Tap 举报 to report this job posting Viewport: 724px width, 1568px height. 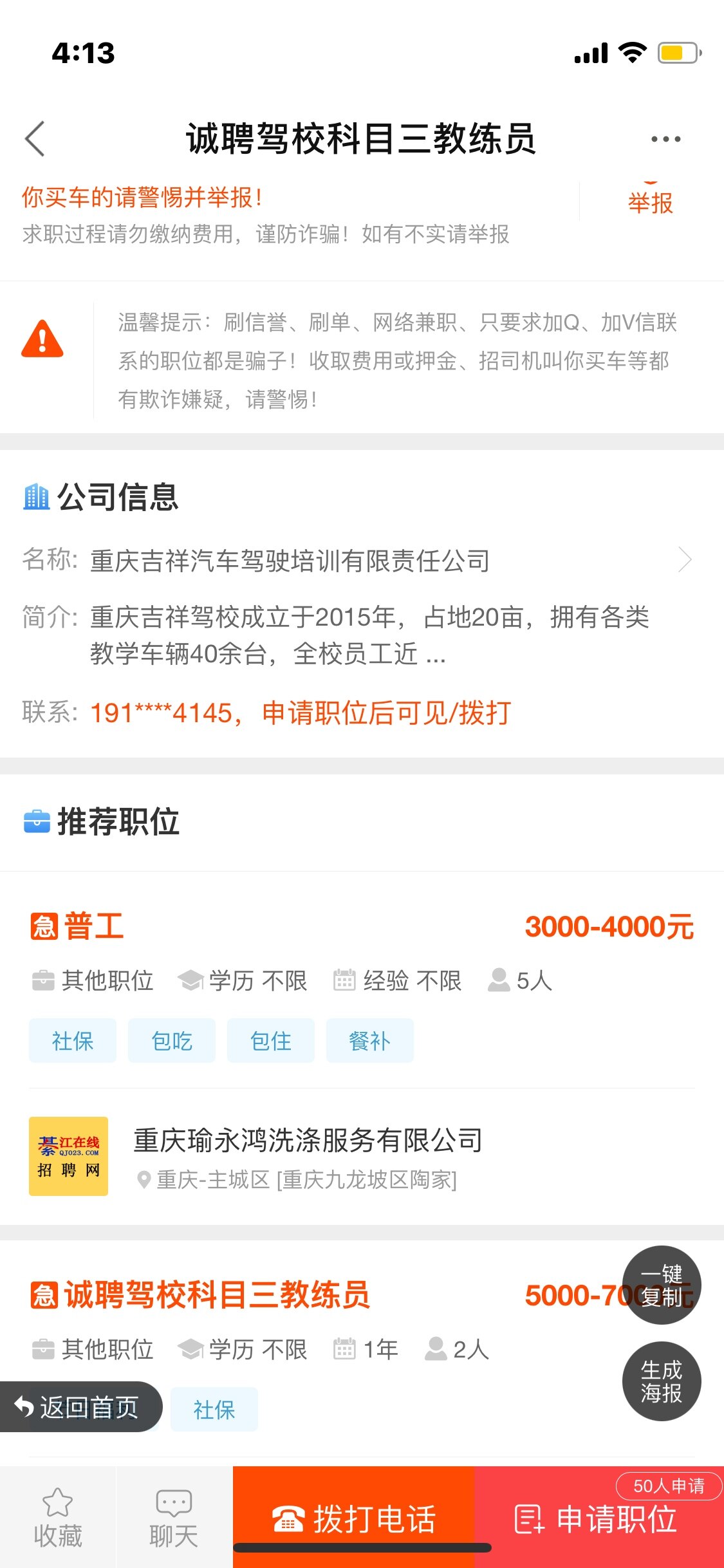tap(650, 203)
